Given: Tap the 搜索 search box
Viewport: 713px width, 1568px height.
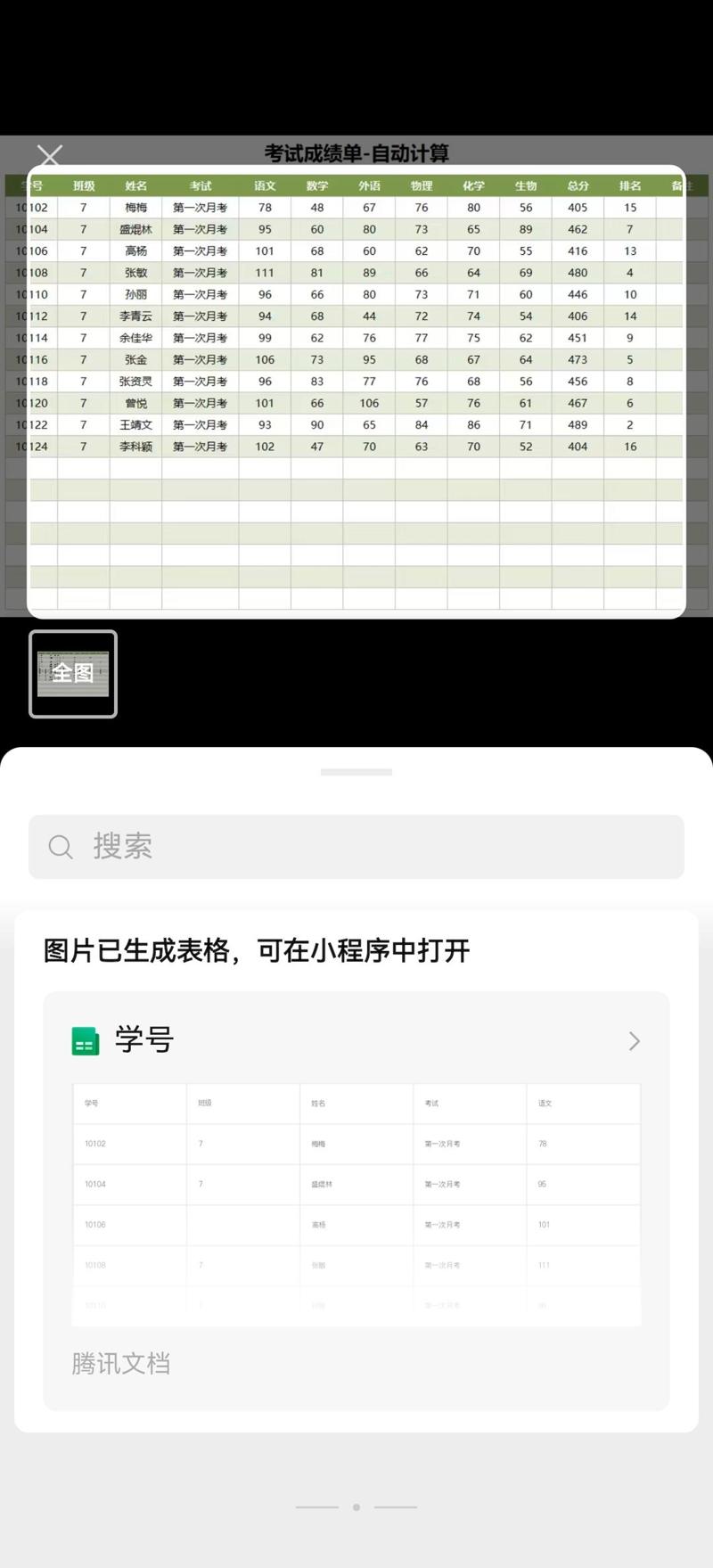Looking at the screenshot, I should (356, 846).
